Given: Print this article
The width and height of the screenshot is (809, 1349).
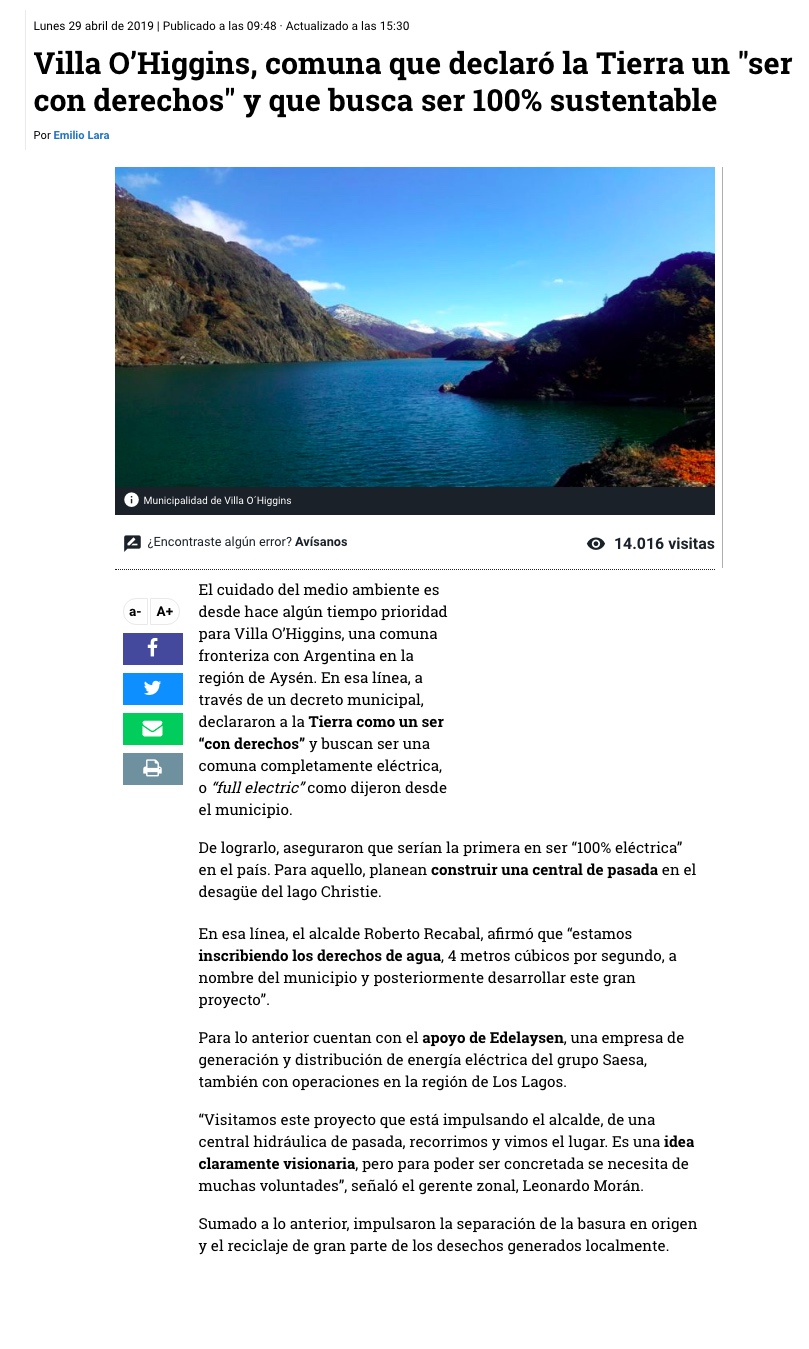Looking at the screenshot, I should tap(153, 769).
